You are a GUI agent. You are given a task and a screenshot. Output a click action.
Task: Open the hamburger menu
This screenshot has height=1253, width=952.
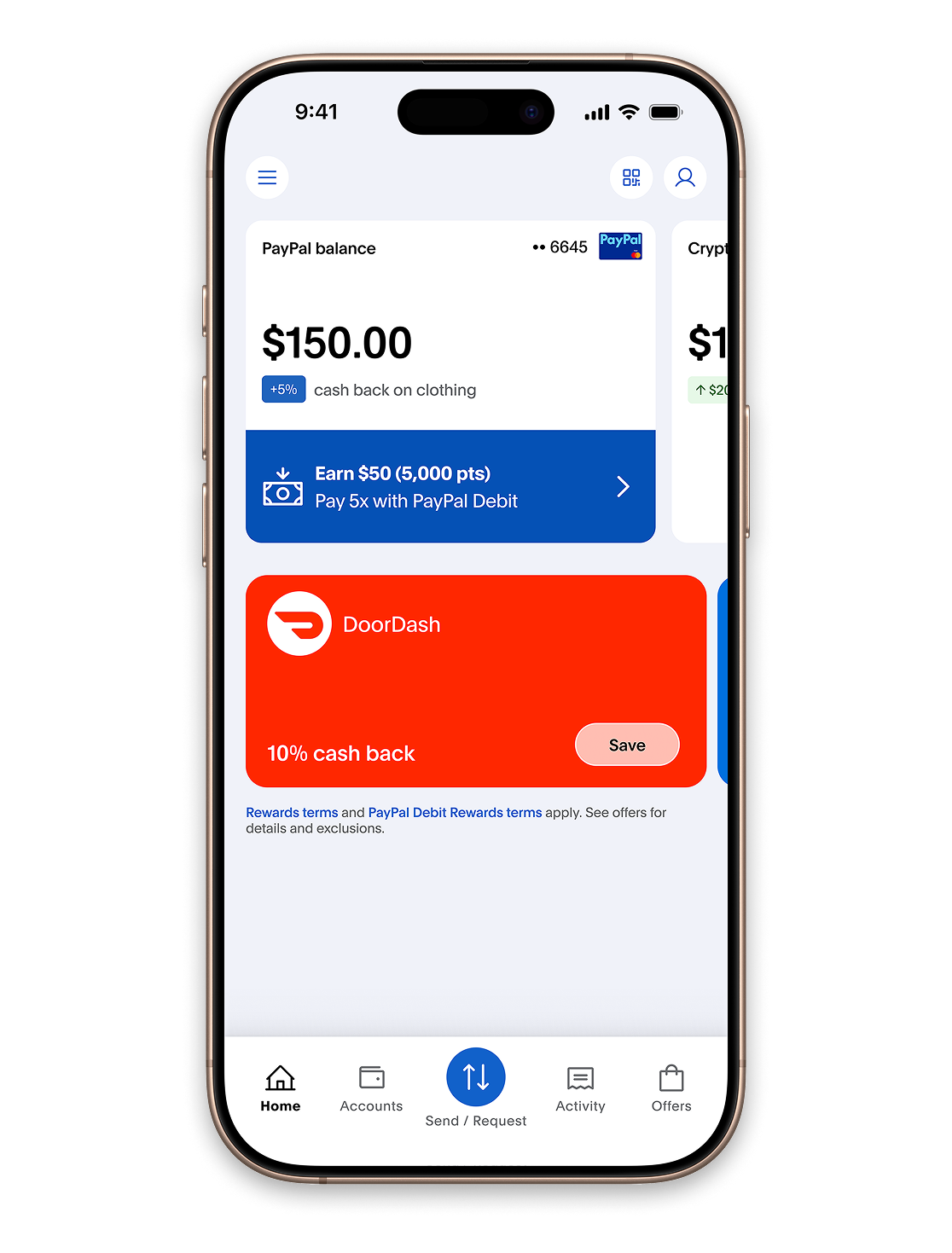pos(267,177)
